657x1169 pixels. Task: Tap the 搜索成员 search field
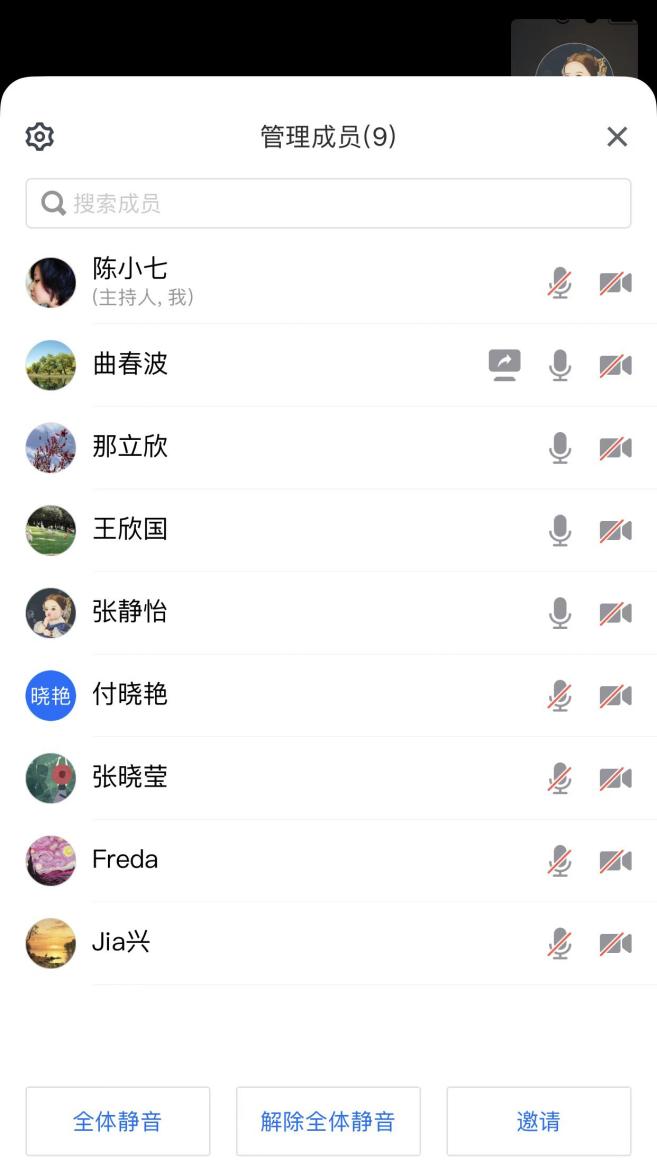328,204
